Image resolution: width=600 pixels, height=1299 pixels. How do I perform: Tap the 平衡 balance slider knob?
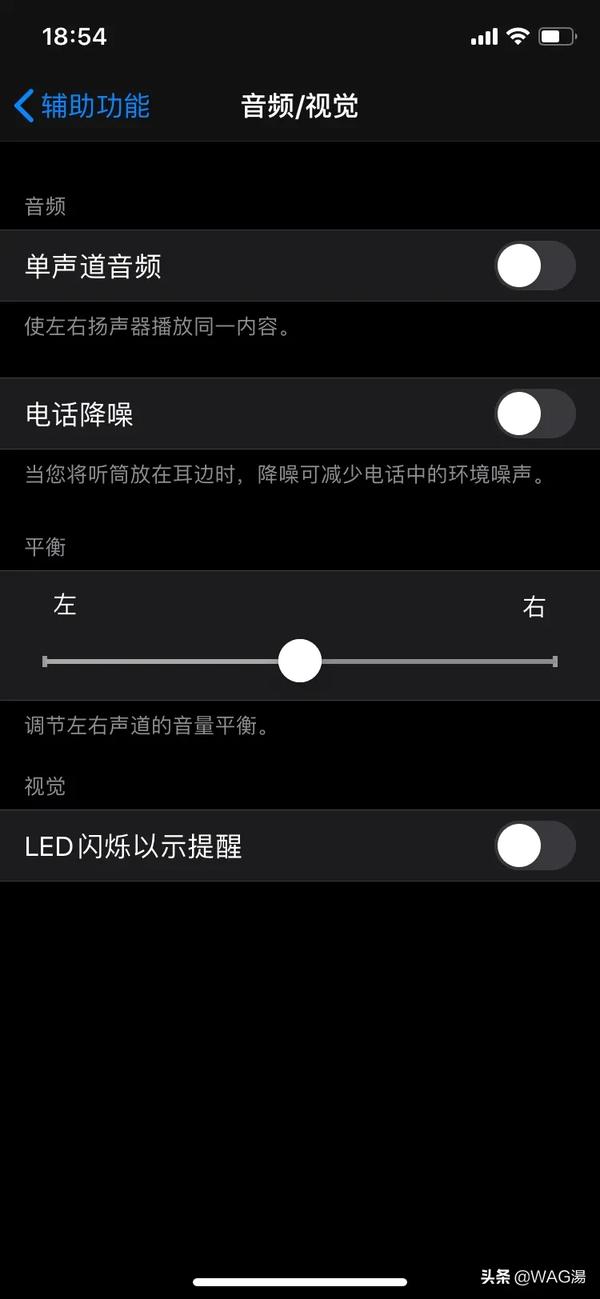[x=299, y=661]
